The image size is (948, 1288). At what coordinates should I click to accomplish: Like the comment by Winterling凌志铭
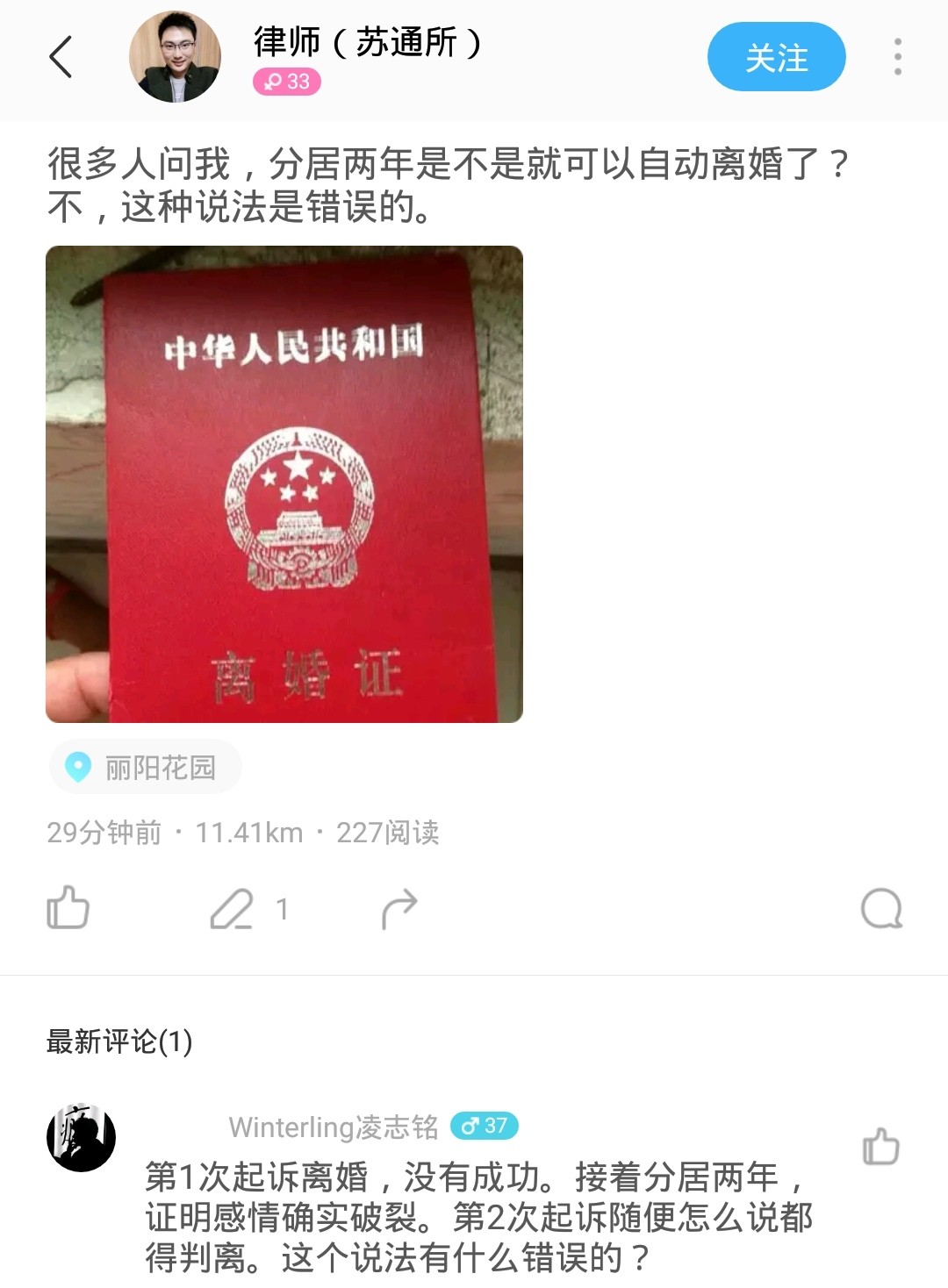[880, 1147]
